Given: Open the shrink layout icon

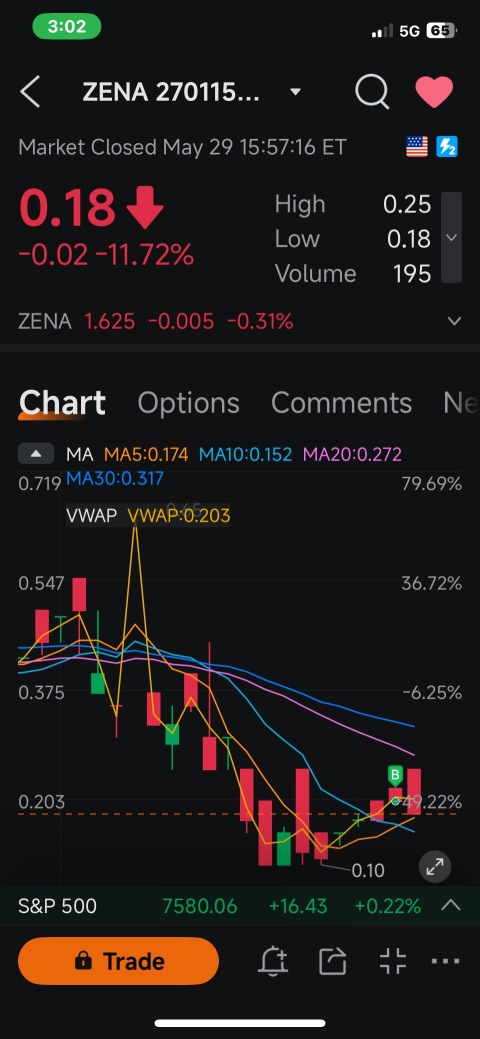Looking at the screenshot, I should click(392, 961).
